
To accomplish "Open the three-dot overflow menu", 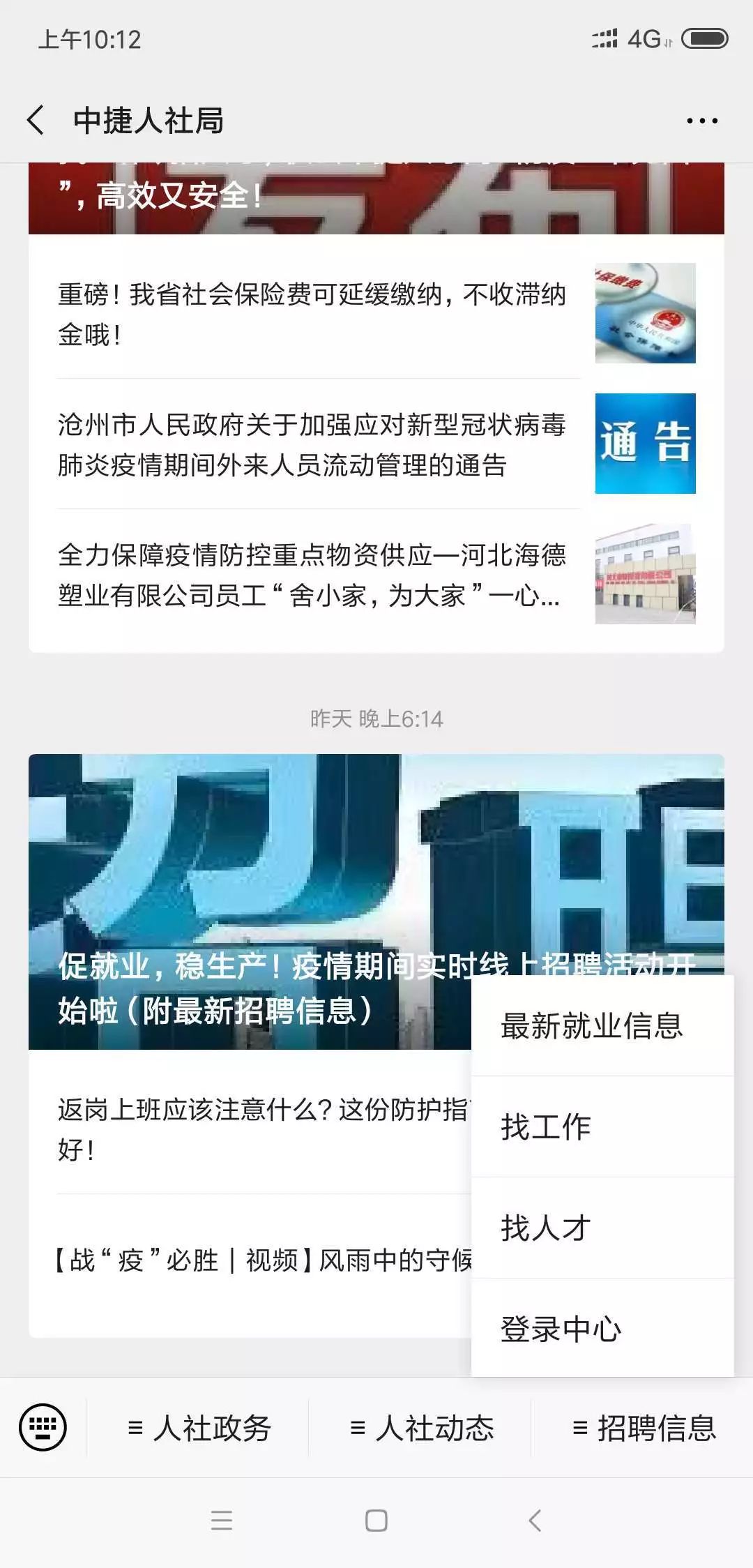I will pos(701,121).
